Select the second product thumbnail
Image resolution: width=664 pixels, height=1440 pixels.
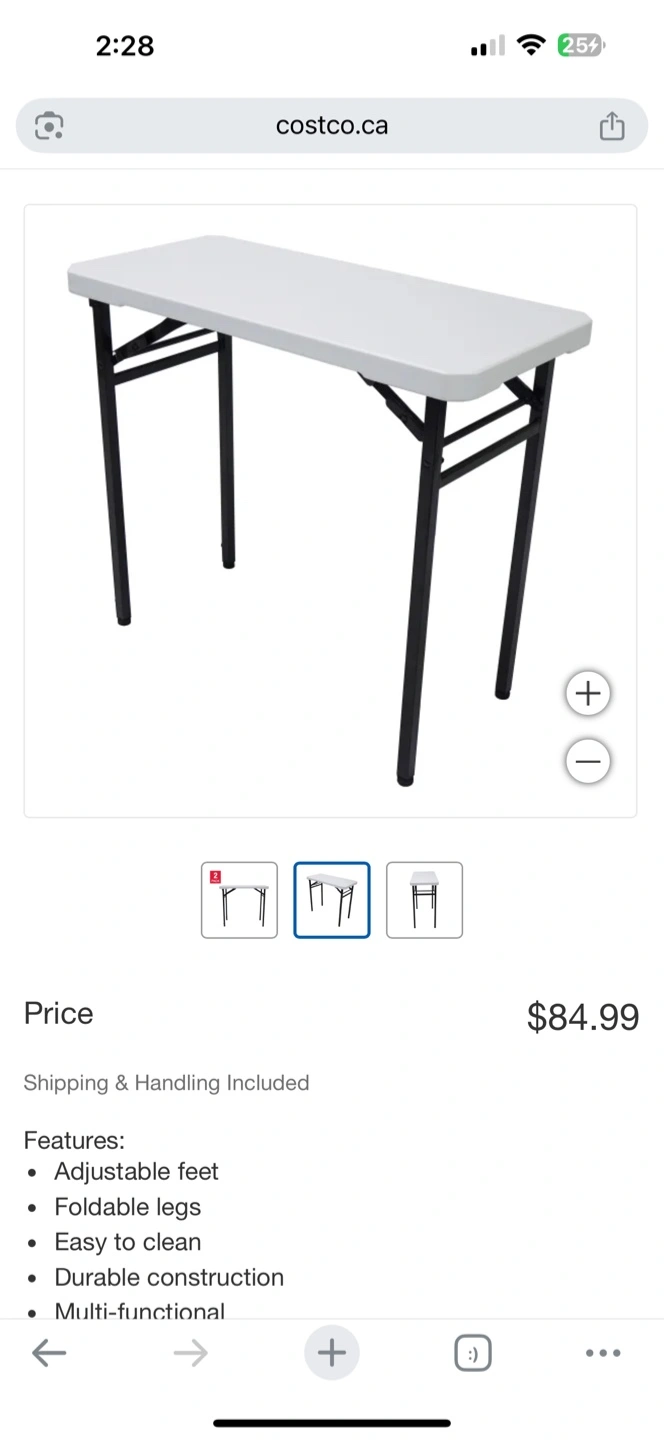click(x=332, y=900)
